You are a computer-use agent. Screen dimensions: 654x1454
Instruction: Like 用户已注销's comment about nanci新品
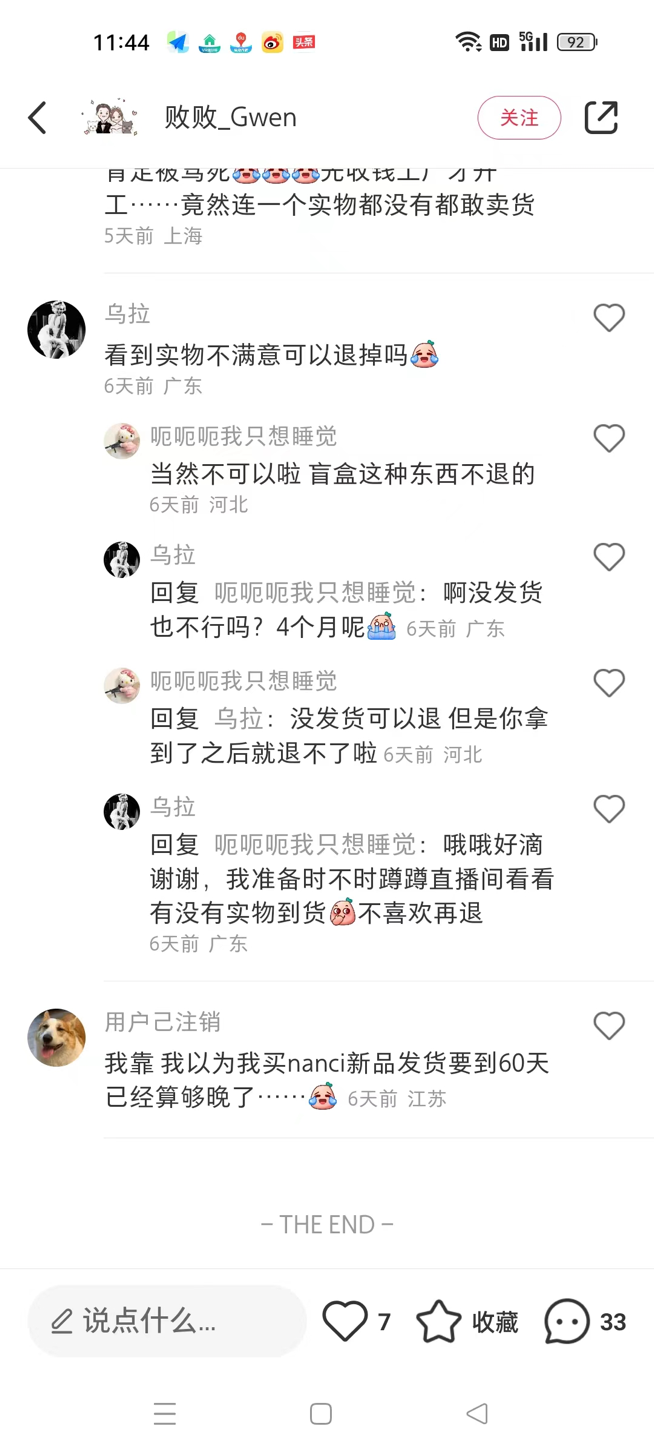click(x=609, y=1025)
